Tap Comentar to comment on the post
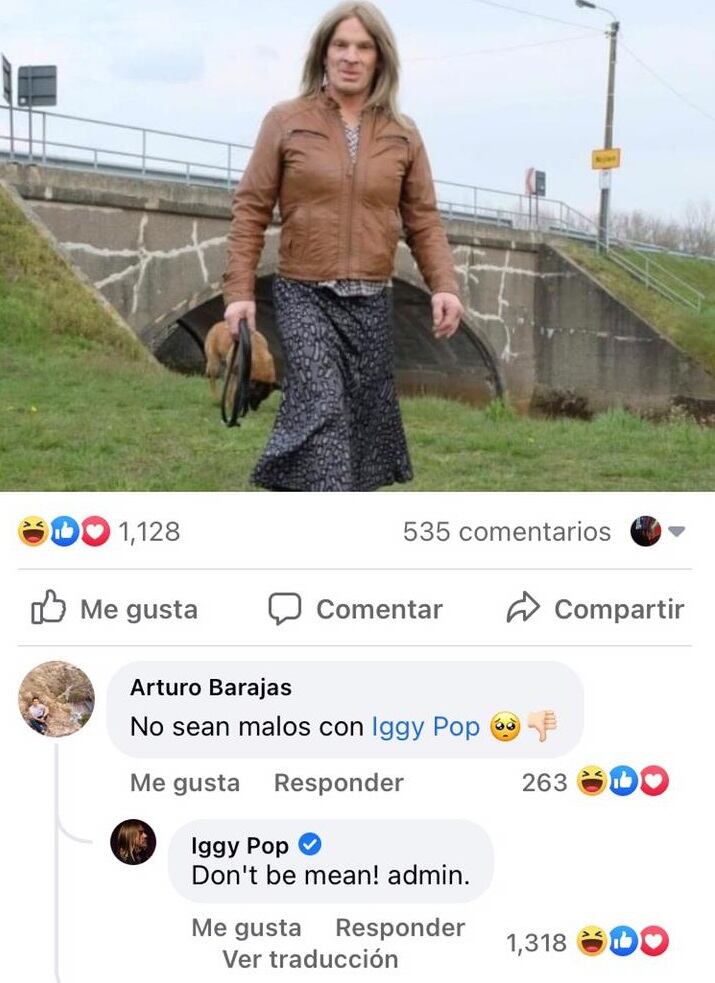The image size is (715, 983). (355, 609)
